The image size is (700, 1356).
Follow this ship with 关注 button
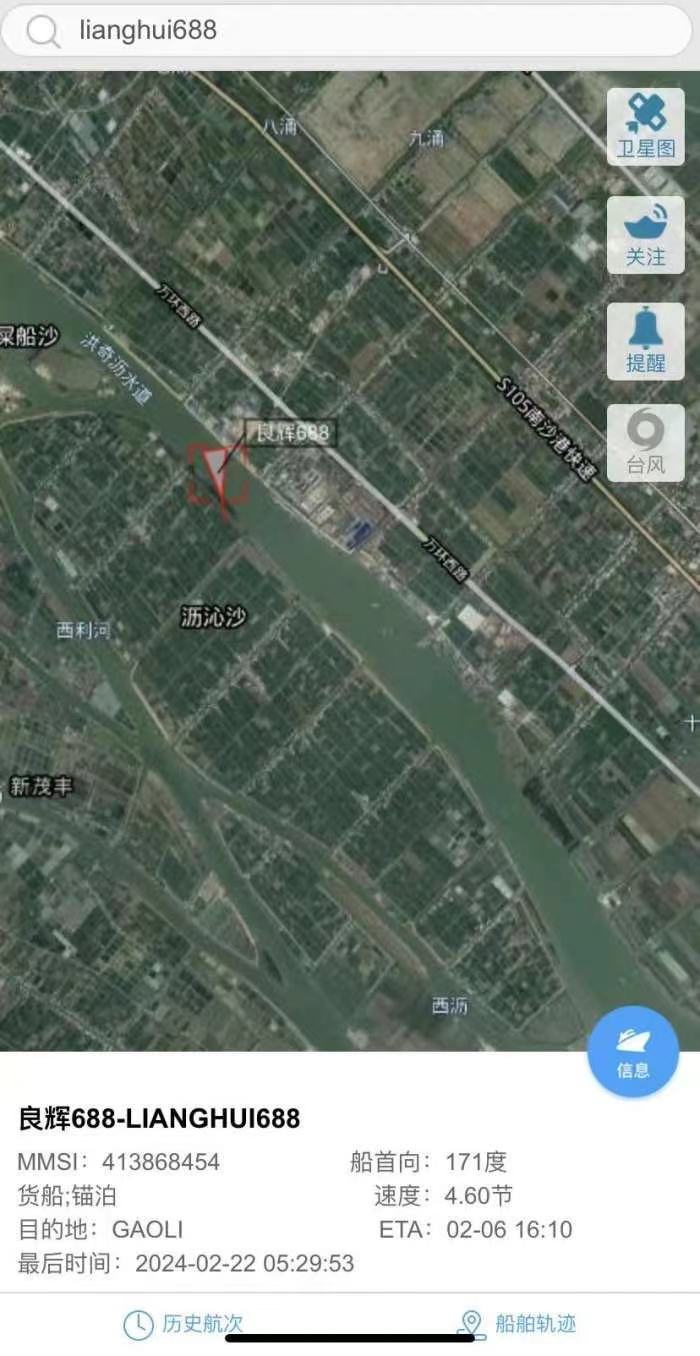[x=645, y=235]
